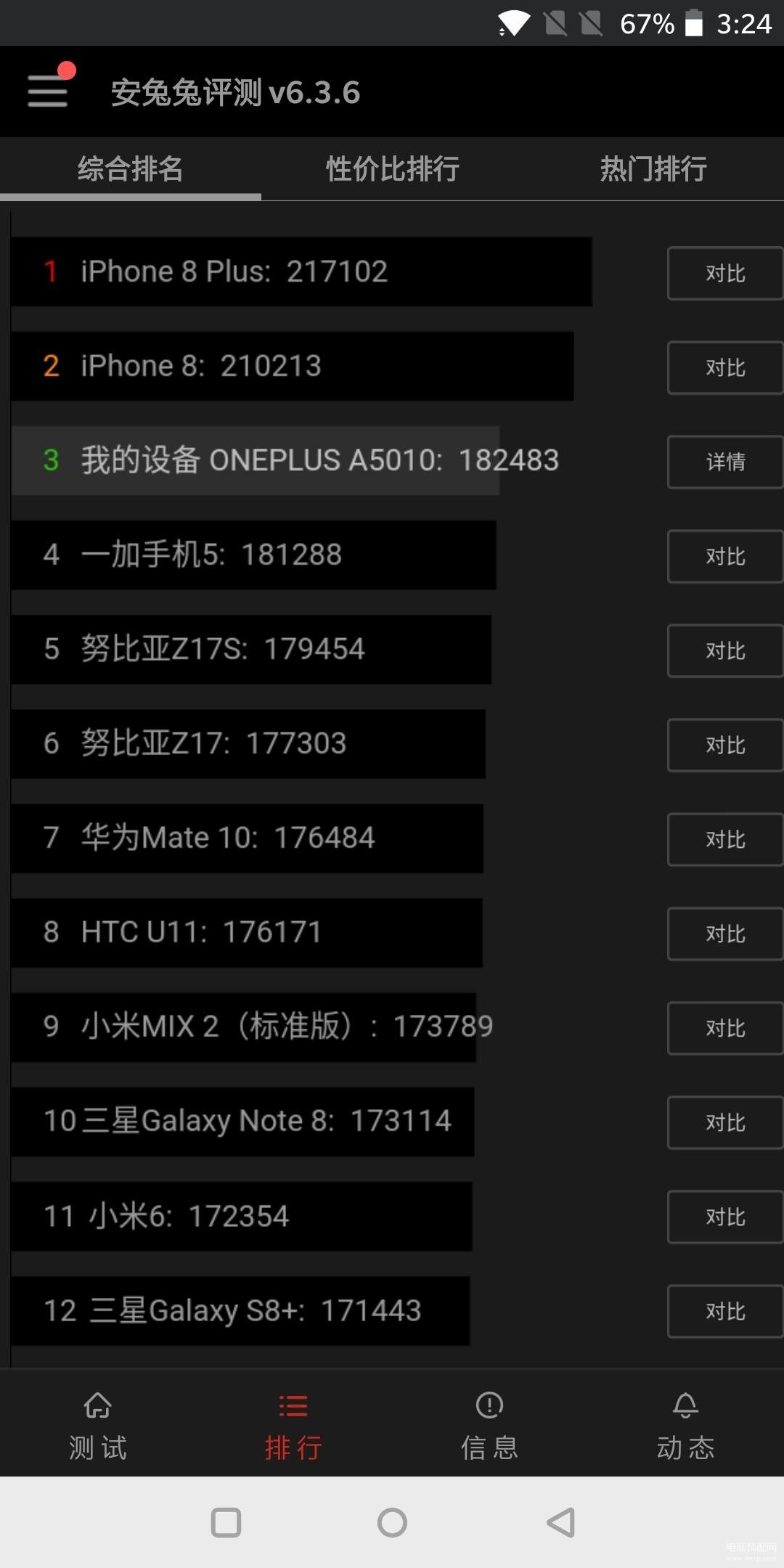The width and height of the screenshot is (784, 1568).
Task: Tap 对比 for 华为Mate 10
Action: [725, 840]
